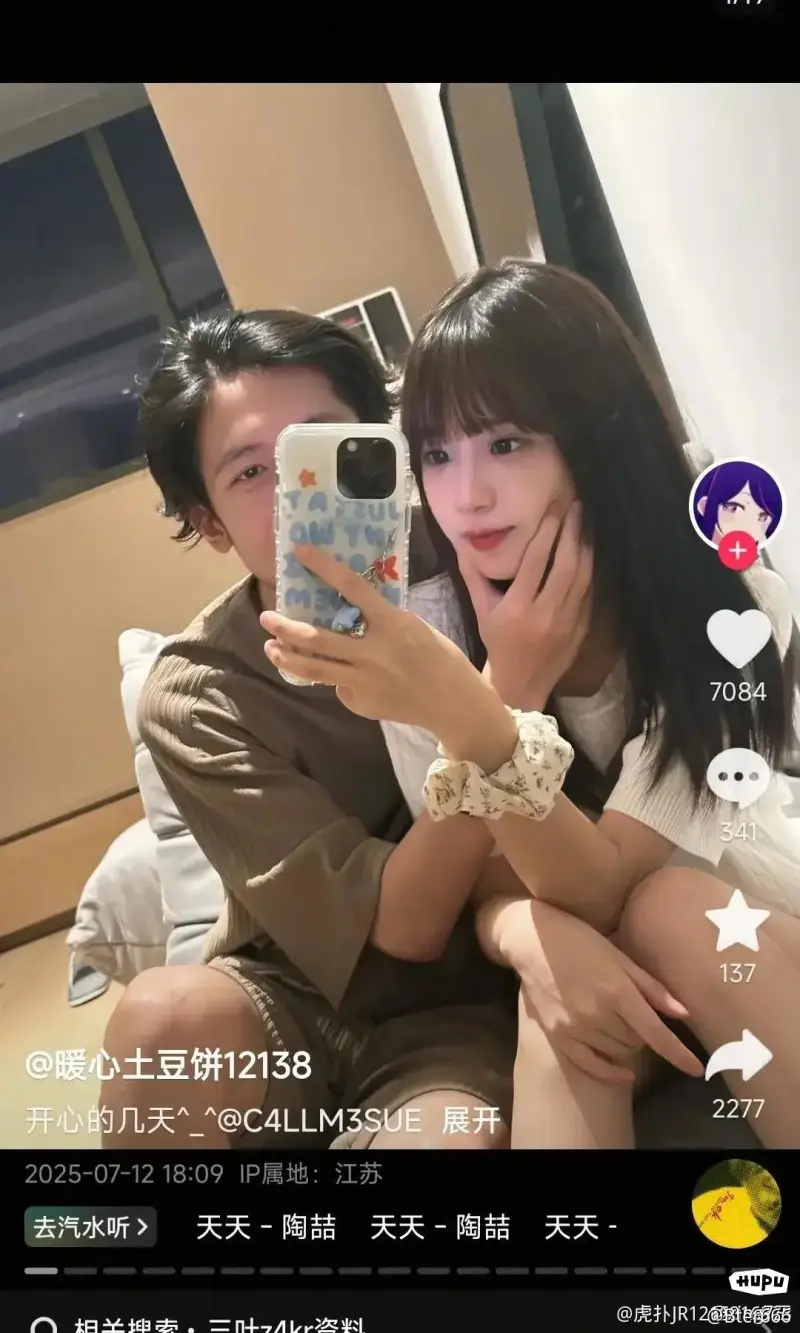Tap the 去汽水听 button
The width and height of the screenshot is (800, 1333).
[91, 1226]
